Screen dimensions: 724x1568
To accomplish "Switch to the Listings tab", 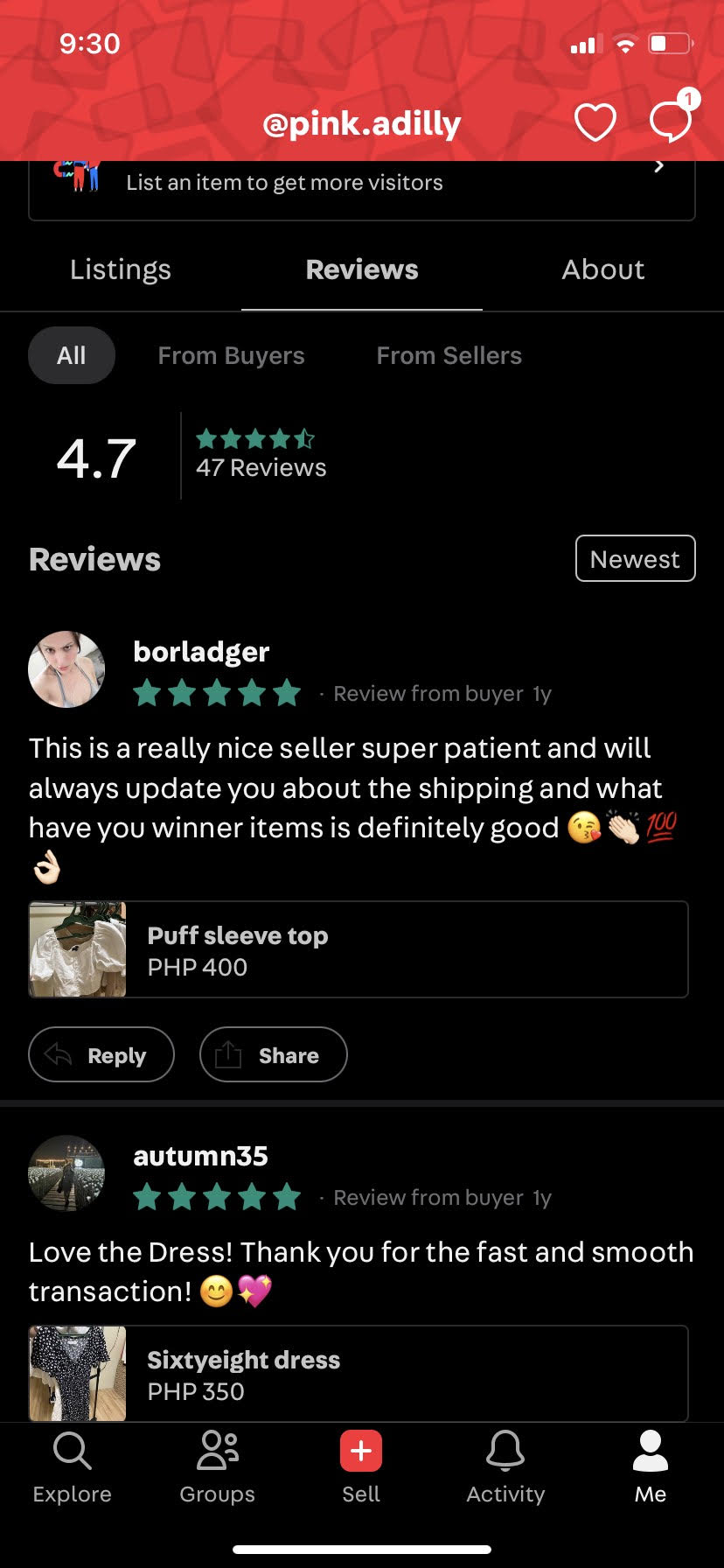I will pyautogui.click(x=121, y=269).
